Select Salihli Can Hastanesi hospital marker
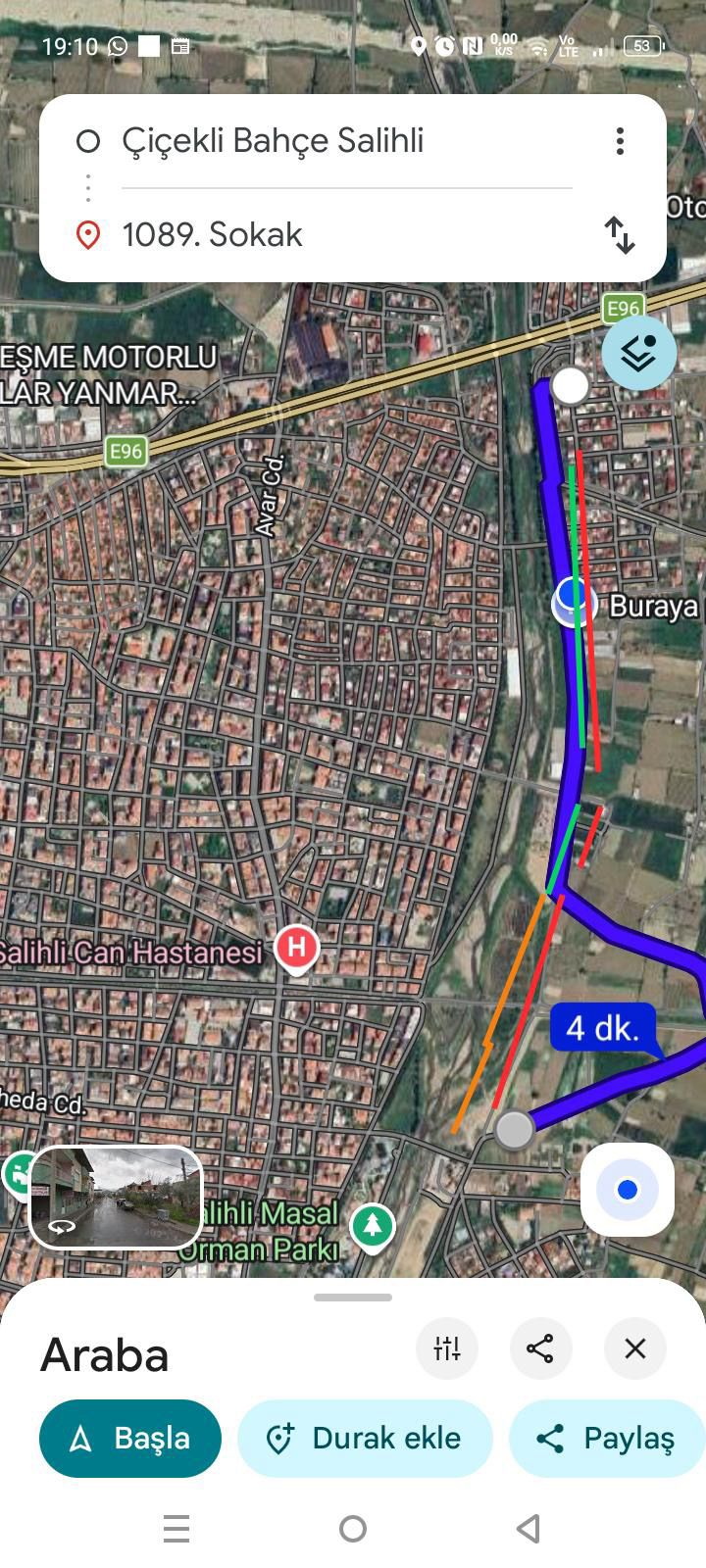 tap(296, 948)
